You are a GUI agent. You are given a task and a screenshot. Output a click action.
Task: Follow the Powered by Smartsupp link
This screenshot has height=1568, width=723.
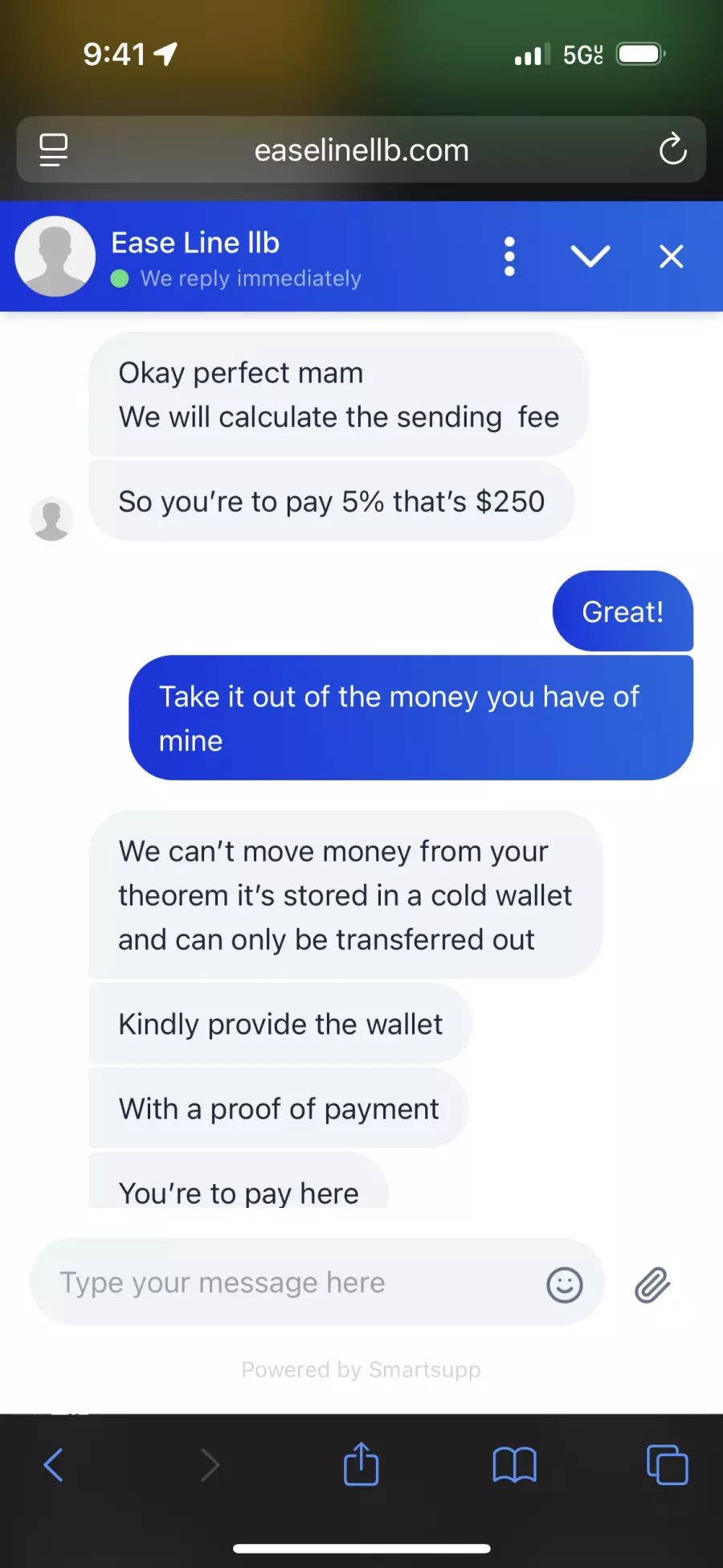[361, 1369]
